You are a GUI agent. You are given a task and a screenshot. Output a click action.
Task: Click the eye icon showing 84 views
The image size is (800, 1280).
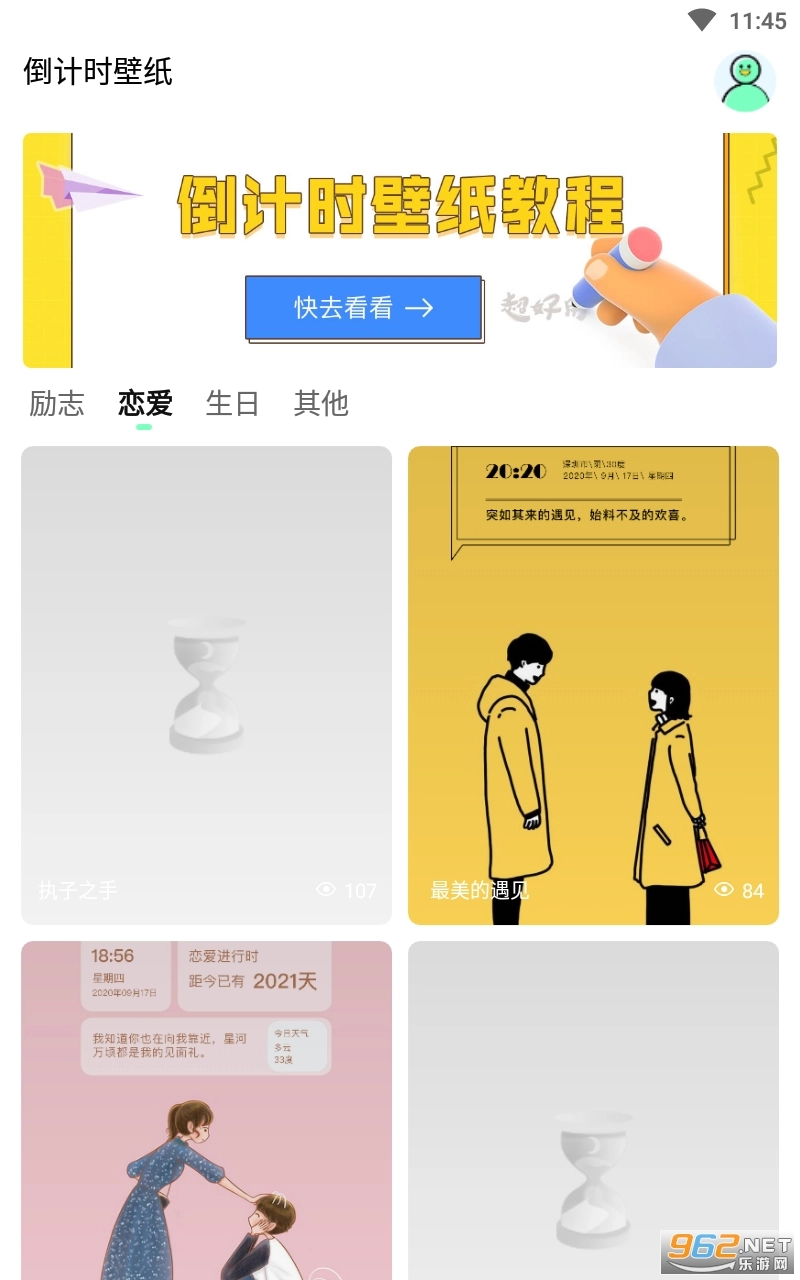point(726,890)
